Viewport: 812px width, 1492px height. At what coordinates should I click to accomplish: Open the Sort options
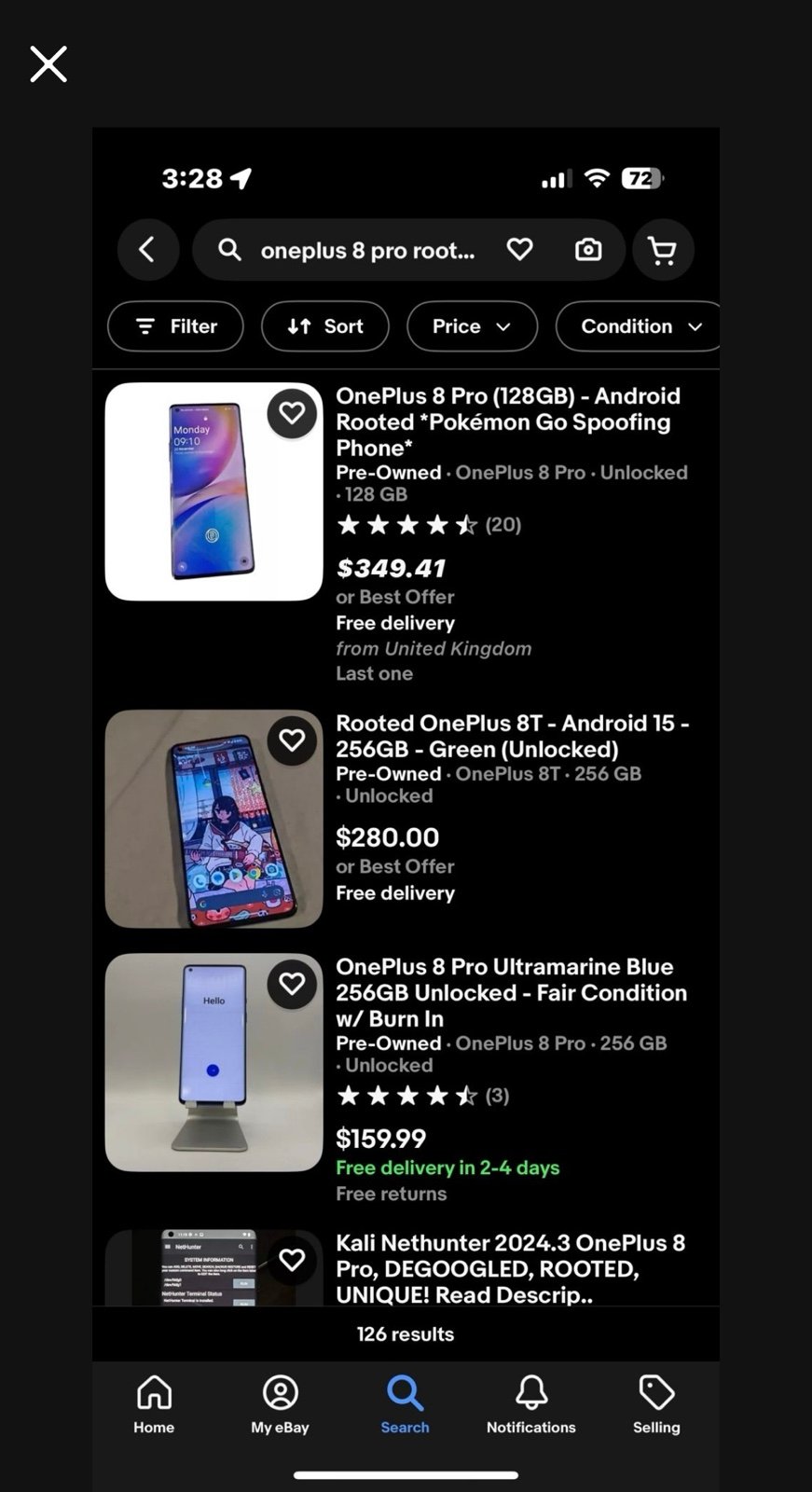pyautogui.click(x=324, y=326)
